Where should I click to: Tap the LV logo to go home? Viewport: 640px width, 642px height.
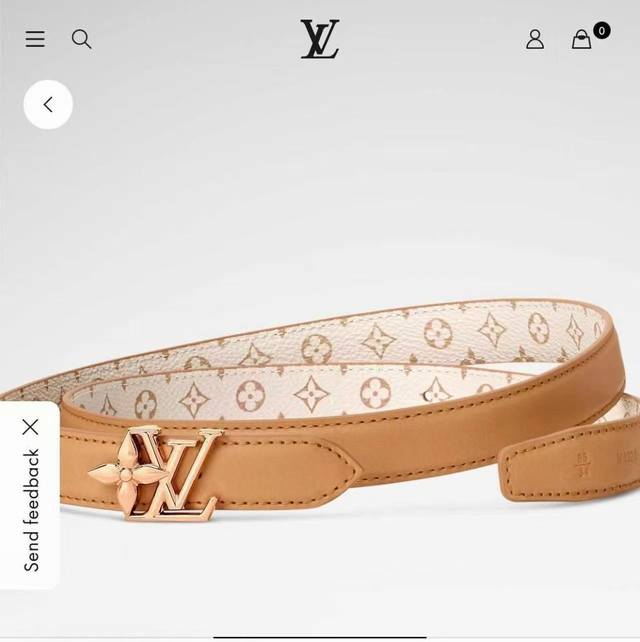coord(320,39)
